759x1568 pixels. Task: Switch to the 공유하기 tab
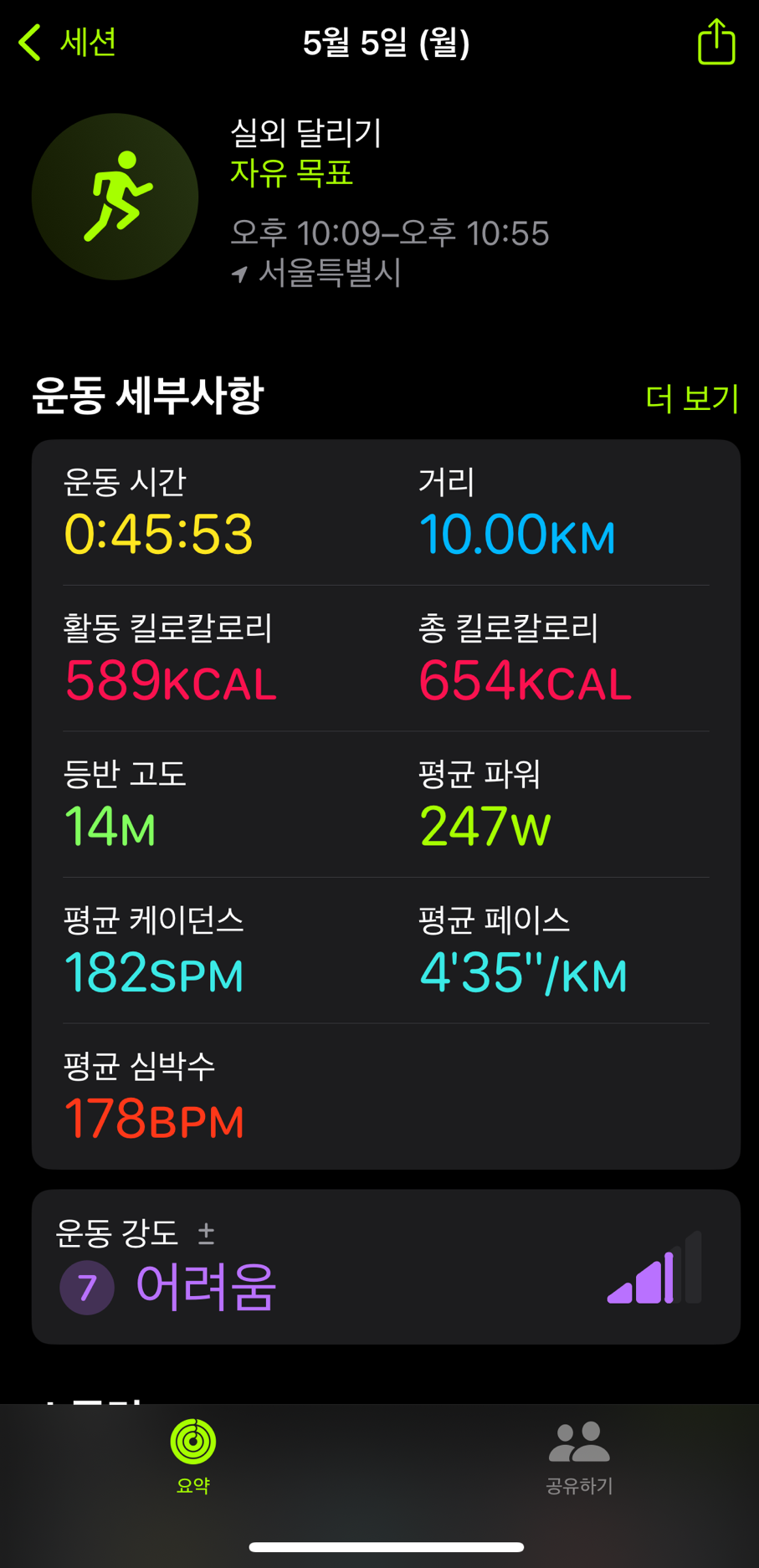pyautogui.click(x=579, y=1456)
